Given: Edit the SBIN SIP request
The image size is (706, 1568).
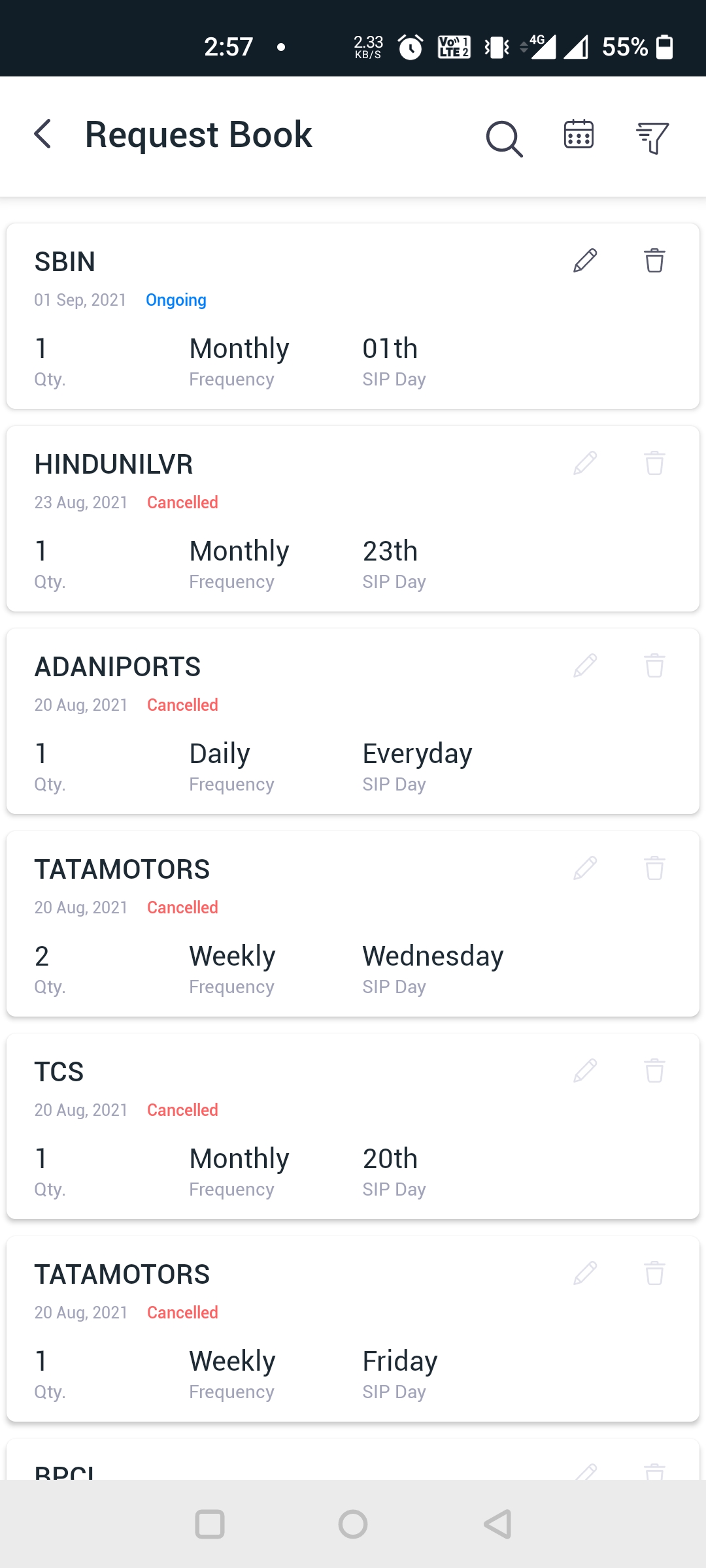Looking at the screenshot, I should coord(585,261).
